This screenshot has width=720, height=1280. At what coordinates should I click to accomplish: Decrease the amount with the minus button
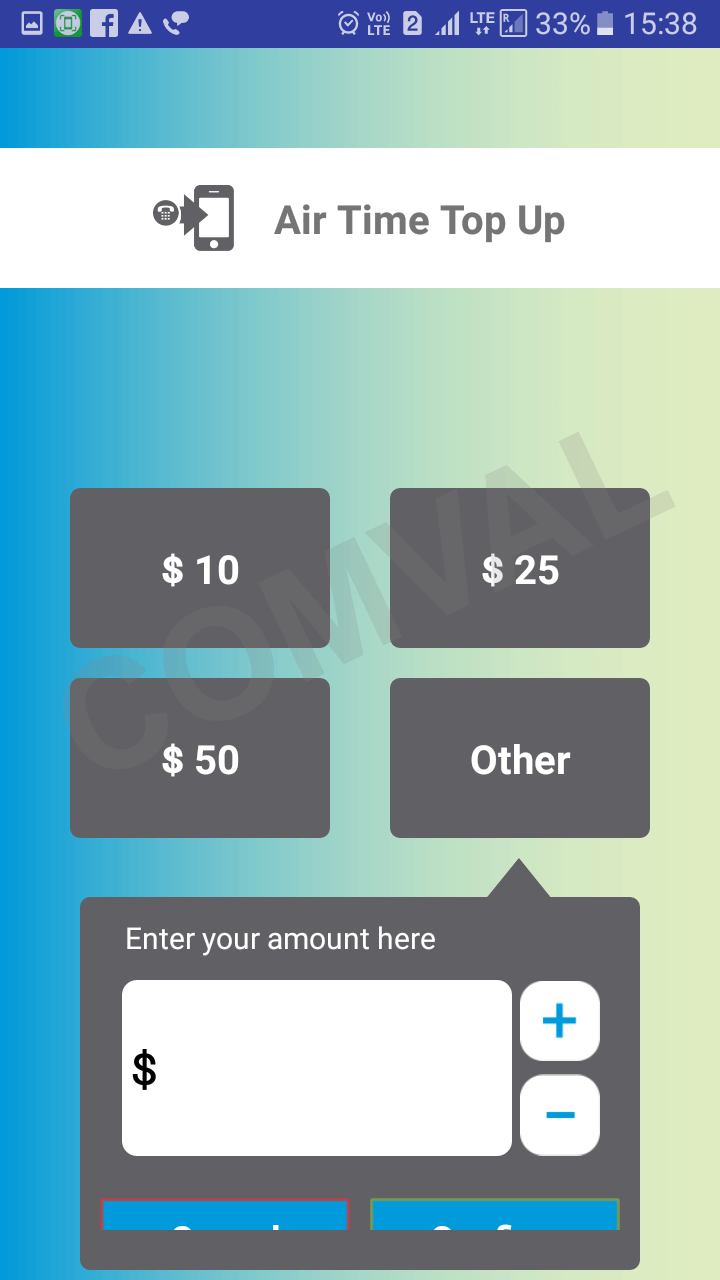pyautogui.click(x=560, y=1115)
